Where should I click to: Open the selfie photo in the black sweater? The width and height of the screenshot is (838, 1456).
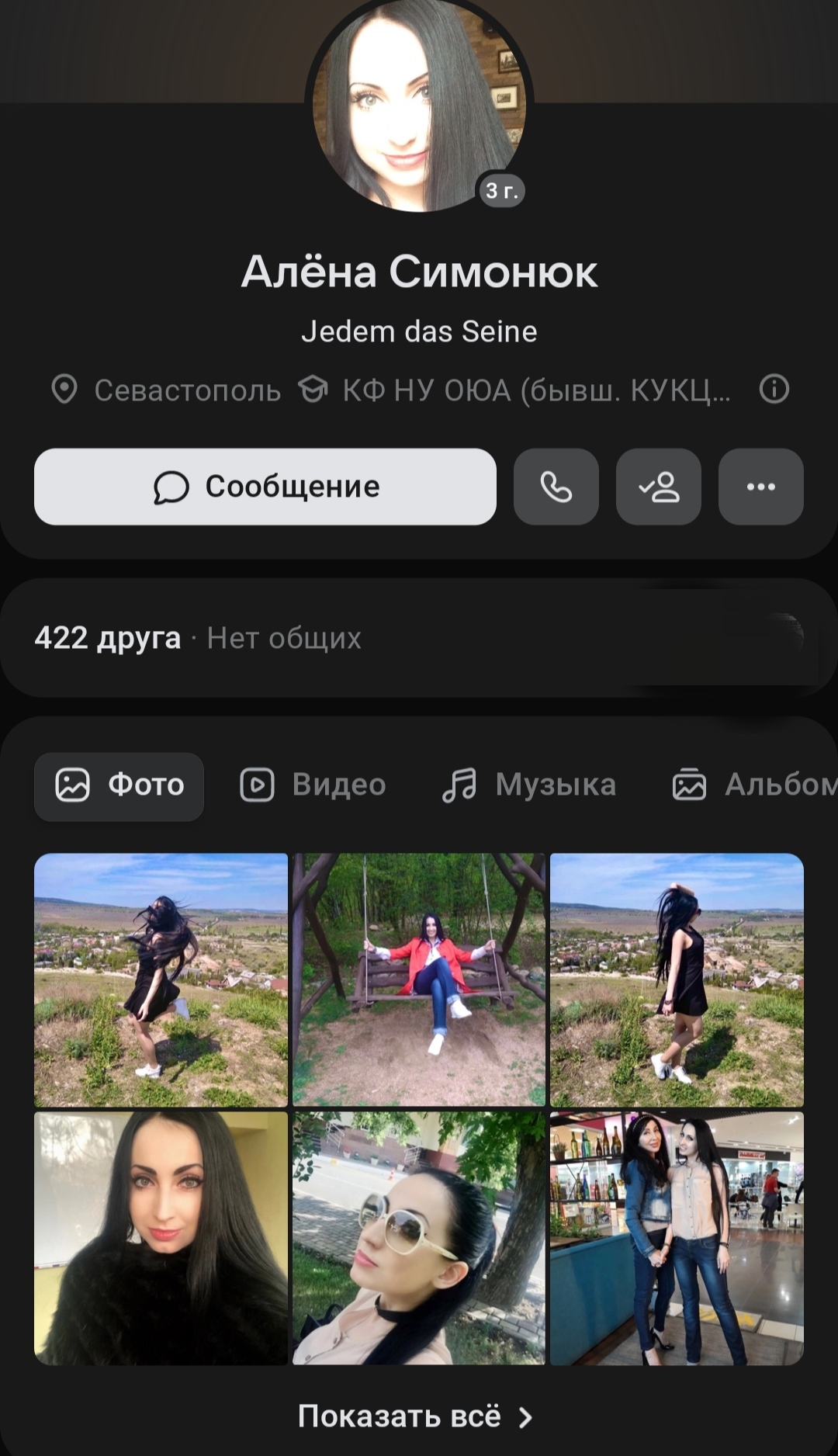[x=161, y=1238]
